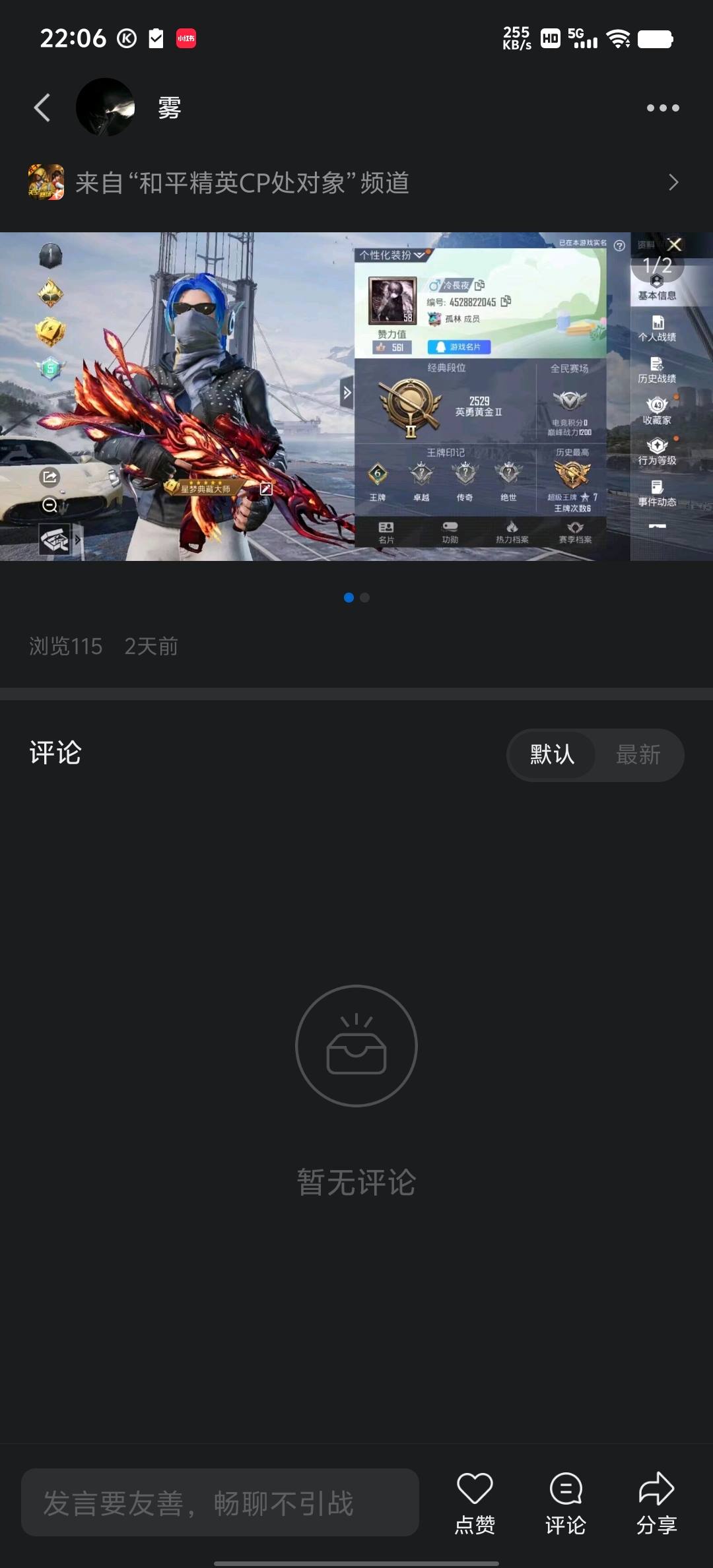The image size is (713, 1568).
Task: Like this post with 点赞
Action: coord(475,1503)
